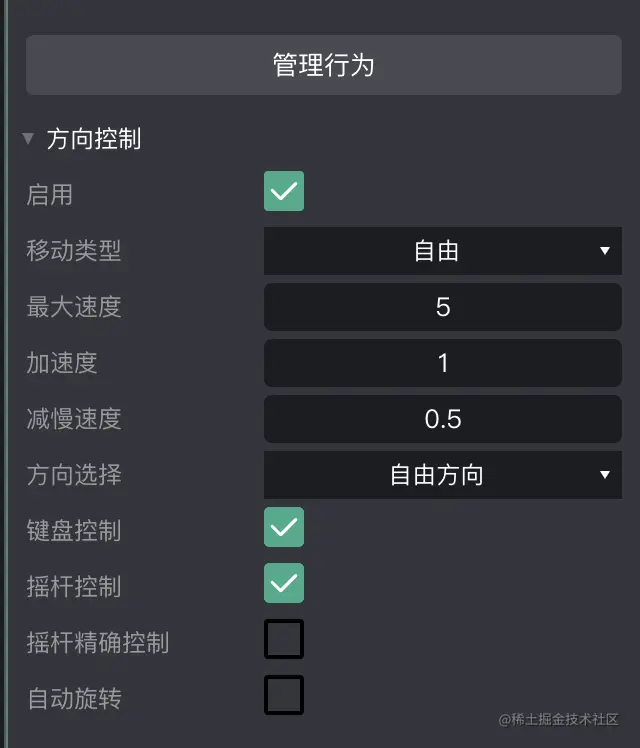Viewport: 640px width, 748px height.
Task: Disable the 摇杆控制 checkbox
Action: point(284,583)
